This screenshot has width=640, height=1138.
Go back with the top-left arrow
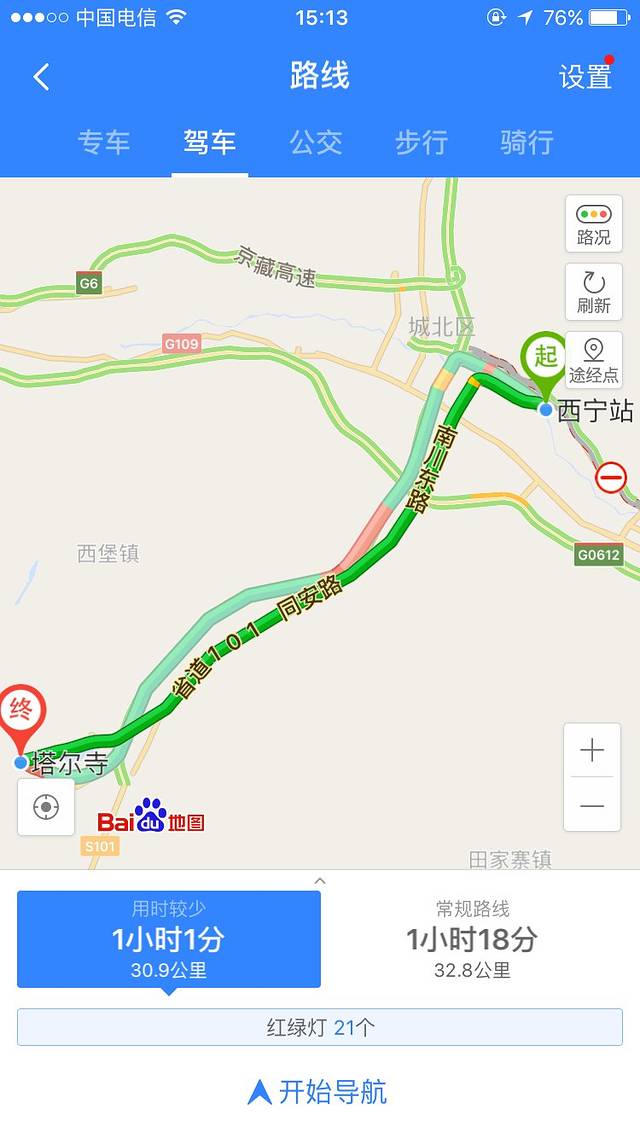click(41, 77)
